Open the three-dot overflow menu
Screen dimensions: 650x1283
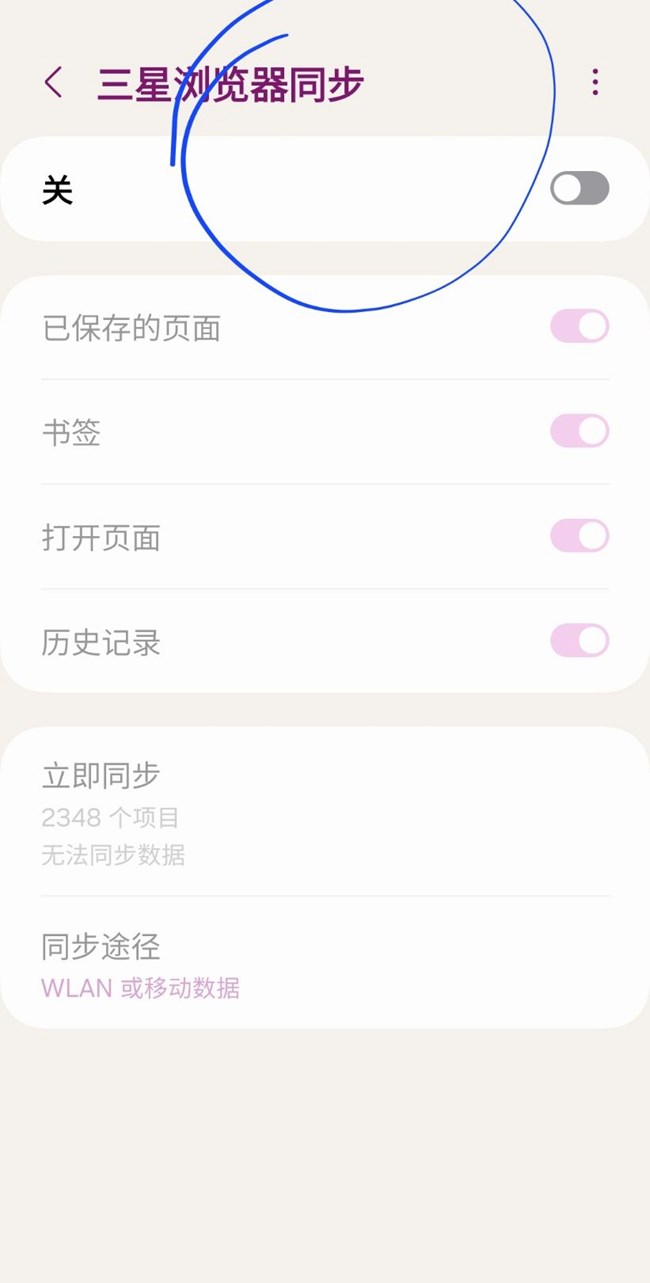[595, 83]
